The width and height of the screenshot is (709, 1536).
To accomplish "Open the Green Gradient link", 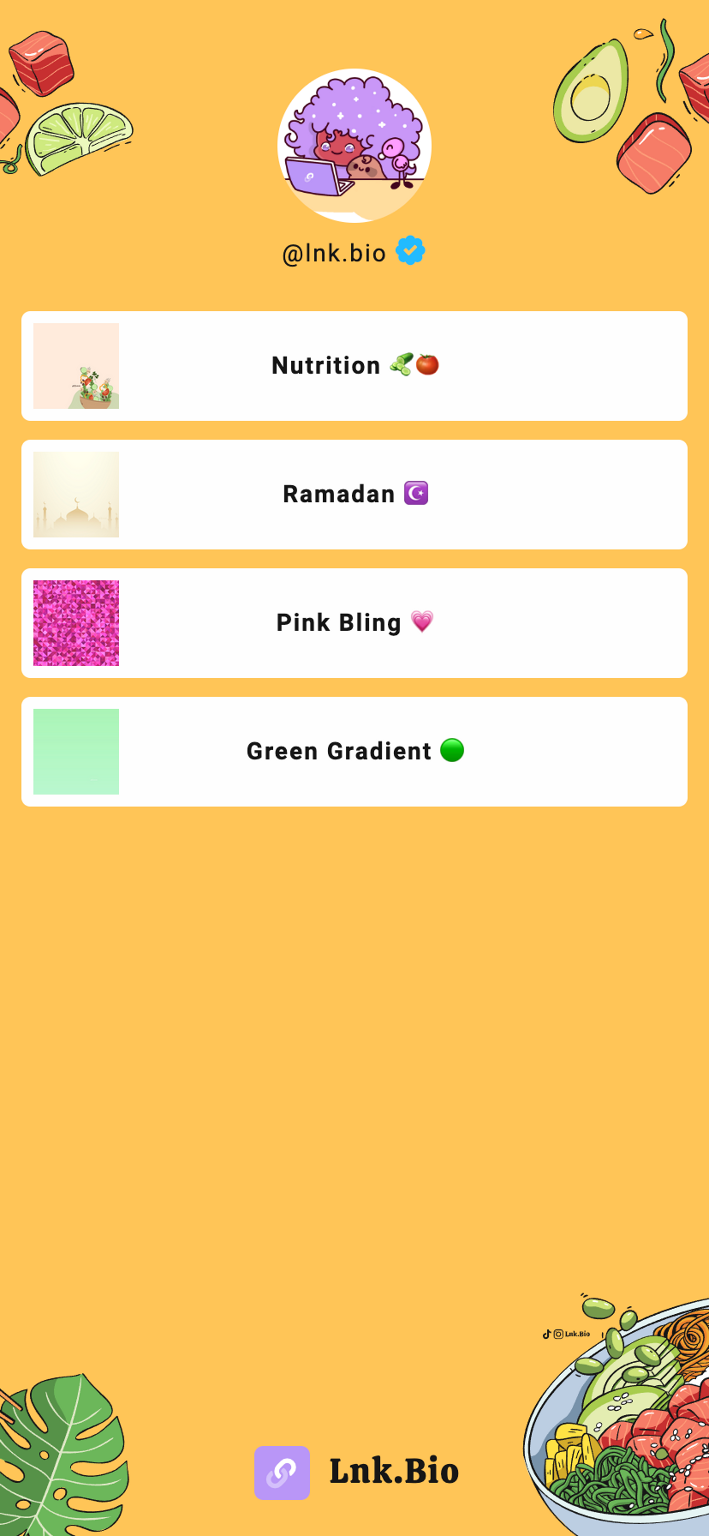I will (354, 752).
